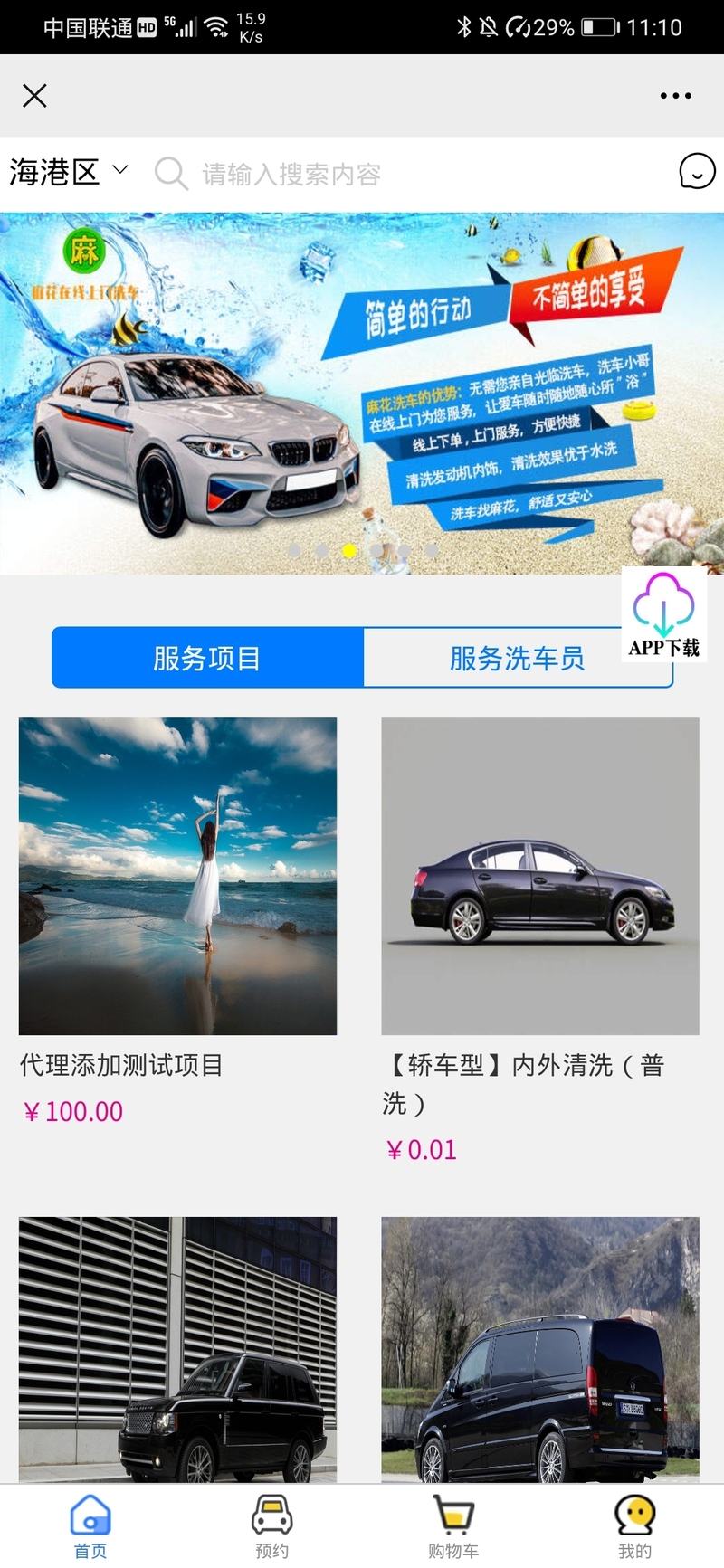Open the car wash promo banner
Viewport: 724px width, 1568px height.
362,394
